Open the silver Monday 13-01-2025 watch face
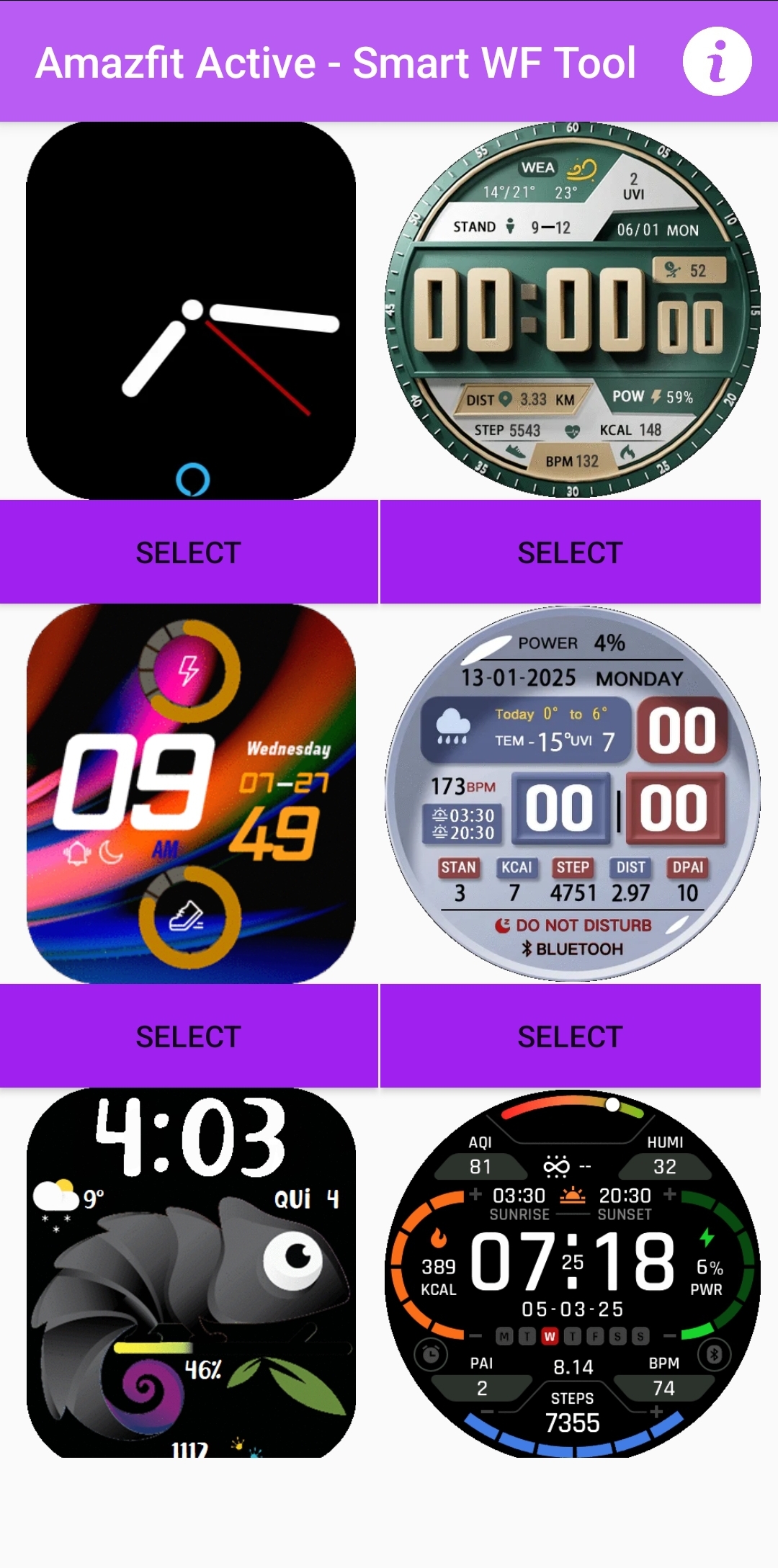Screen dimensions: 778x1568 point(572,794)
